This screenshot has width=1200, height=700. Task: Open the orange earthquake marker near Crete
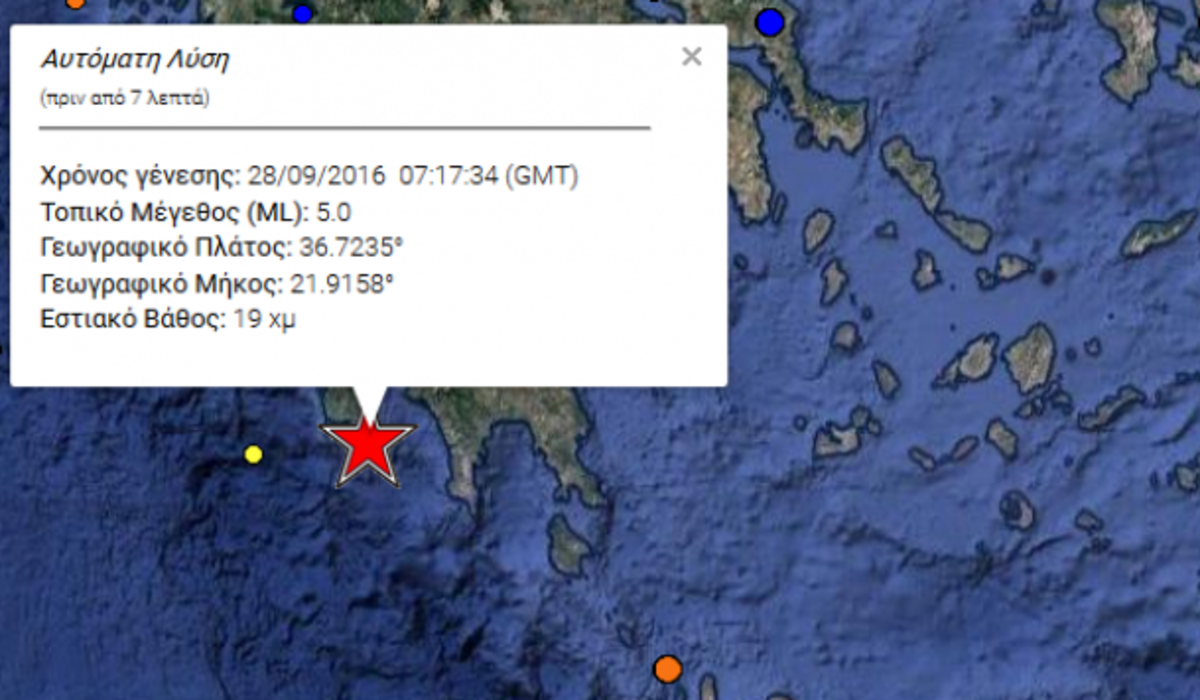pos(667,668)
